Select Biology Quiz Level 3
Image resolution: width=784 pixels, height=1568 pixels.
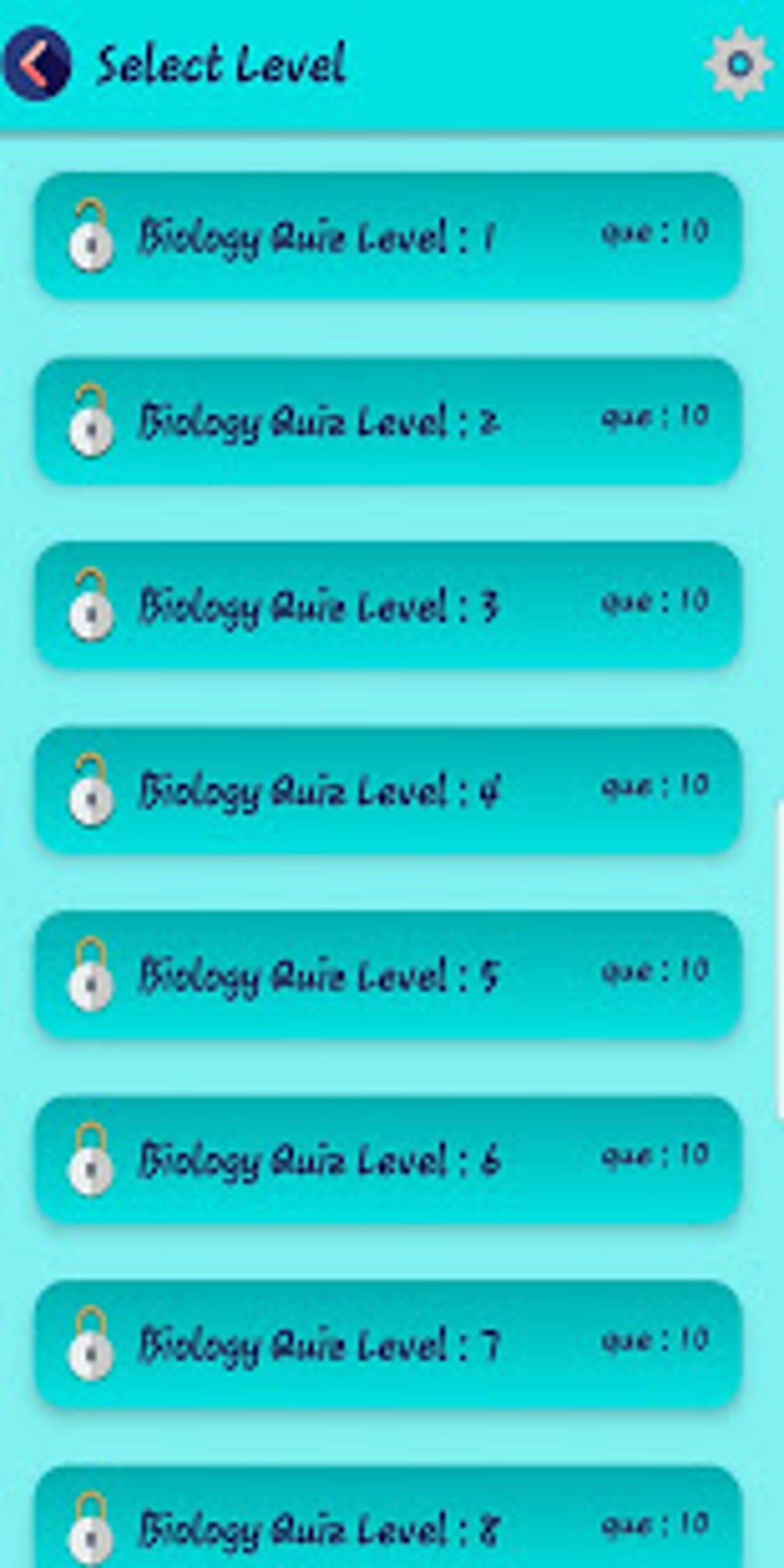pos(388,605)
